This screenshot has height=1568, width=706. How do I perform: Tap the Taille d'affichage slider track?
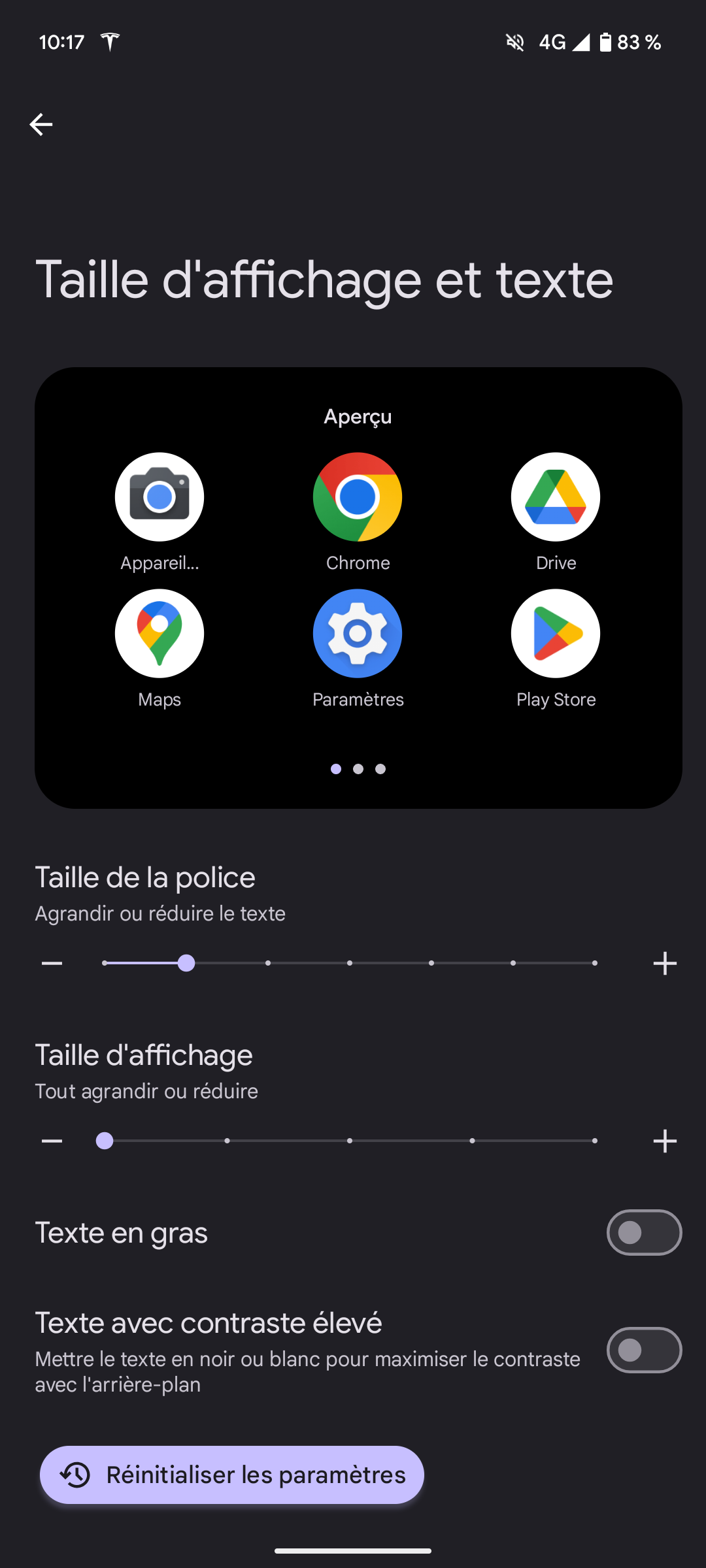(x=350, y=1141)
